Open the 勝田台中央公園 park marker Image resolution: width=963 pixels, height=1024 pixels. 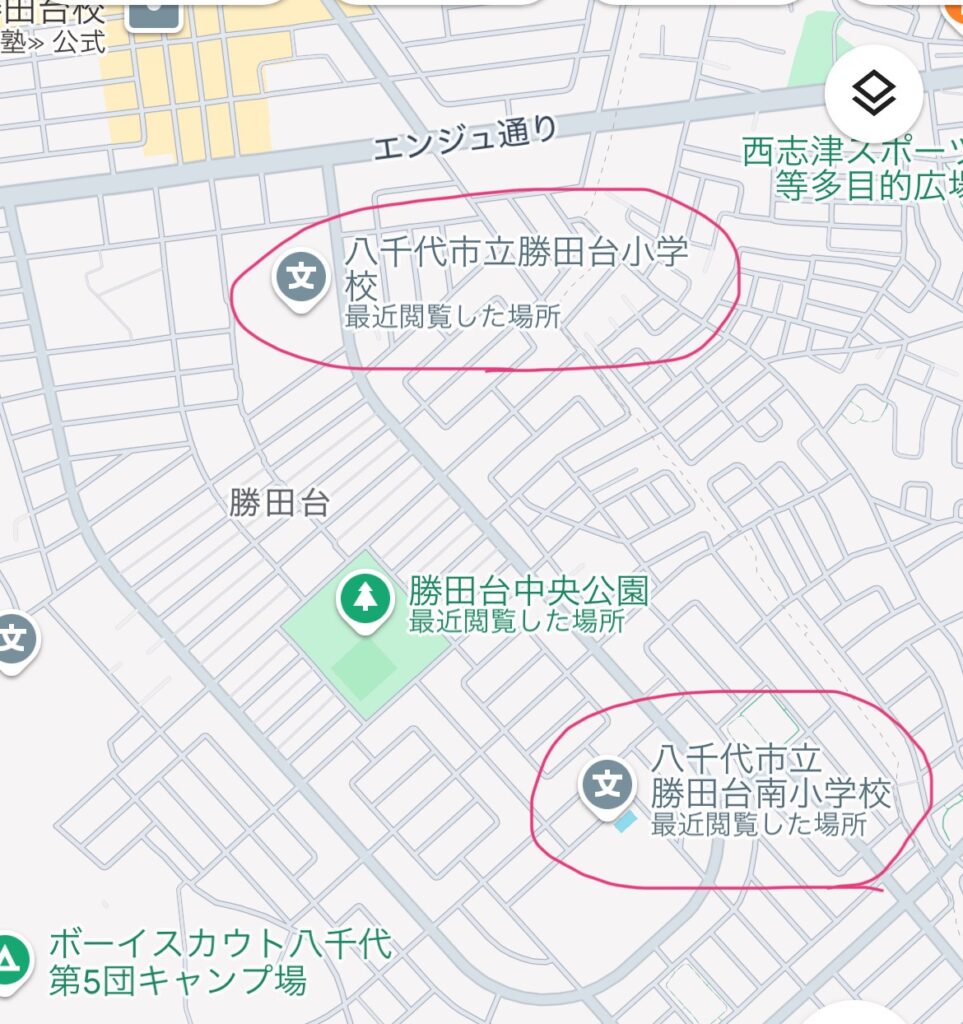point(364,598)
